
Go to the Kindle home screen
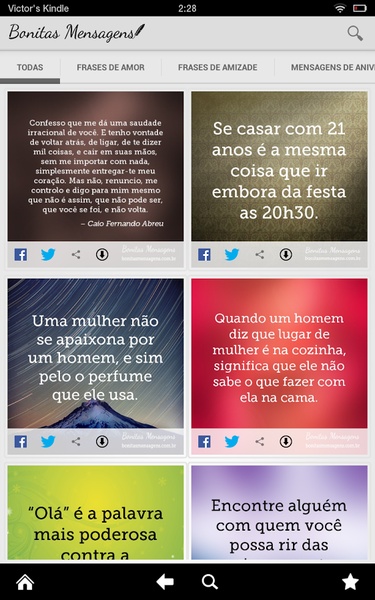25,582
